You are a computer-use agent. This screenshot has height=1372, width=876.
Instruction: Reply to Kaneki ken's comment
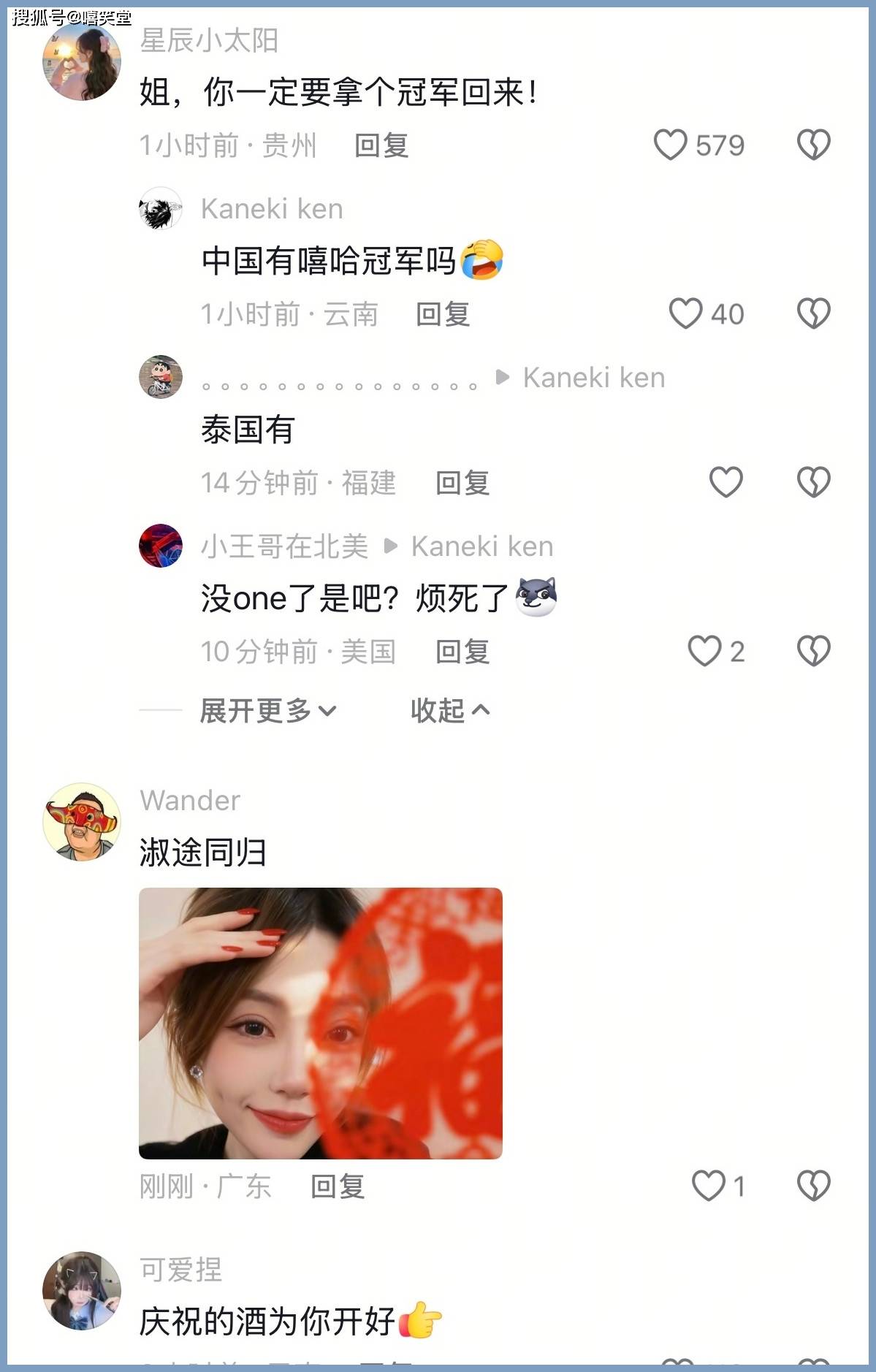click(442, 314)
